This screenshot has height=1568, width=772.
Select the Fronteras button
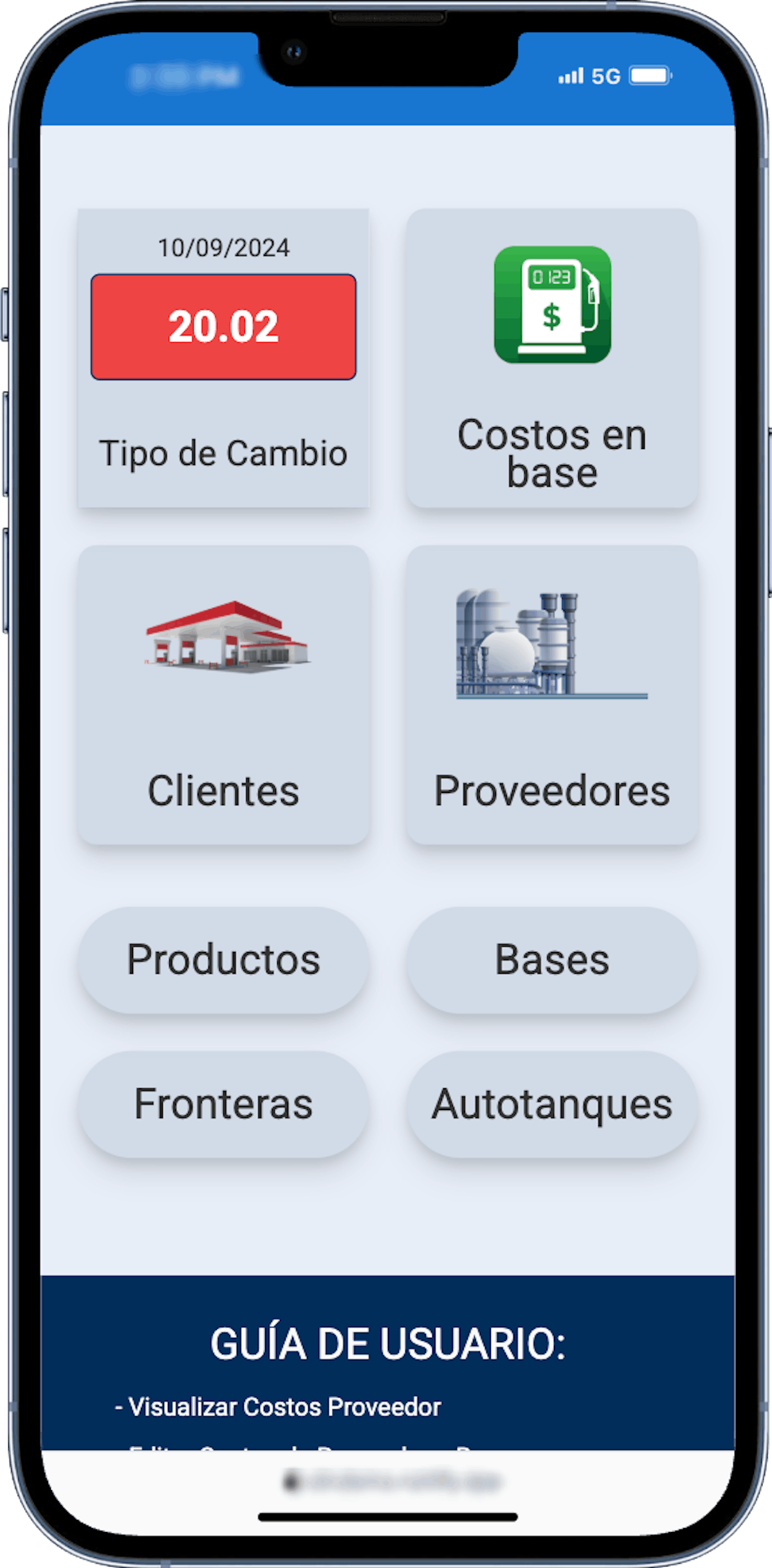(223, 1104)
